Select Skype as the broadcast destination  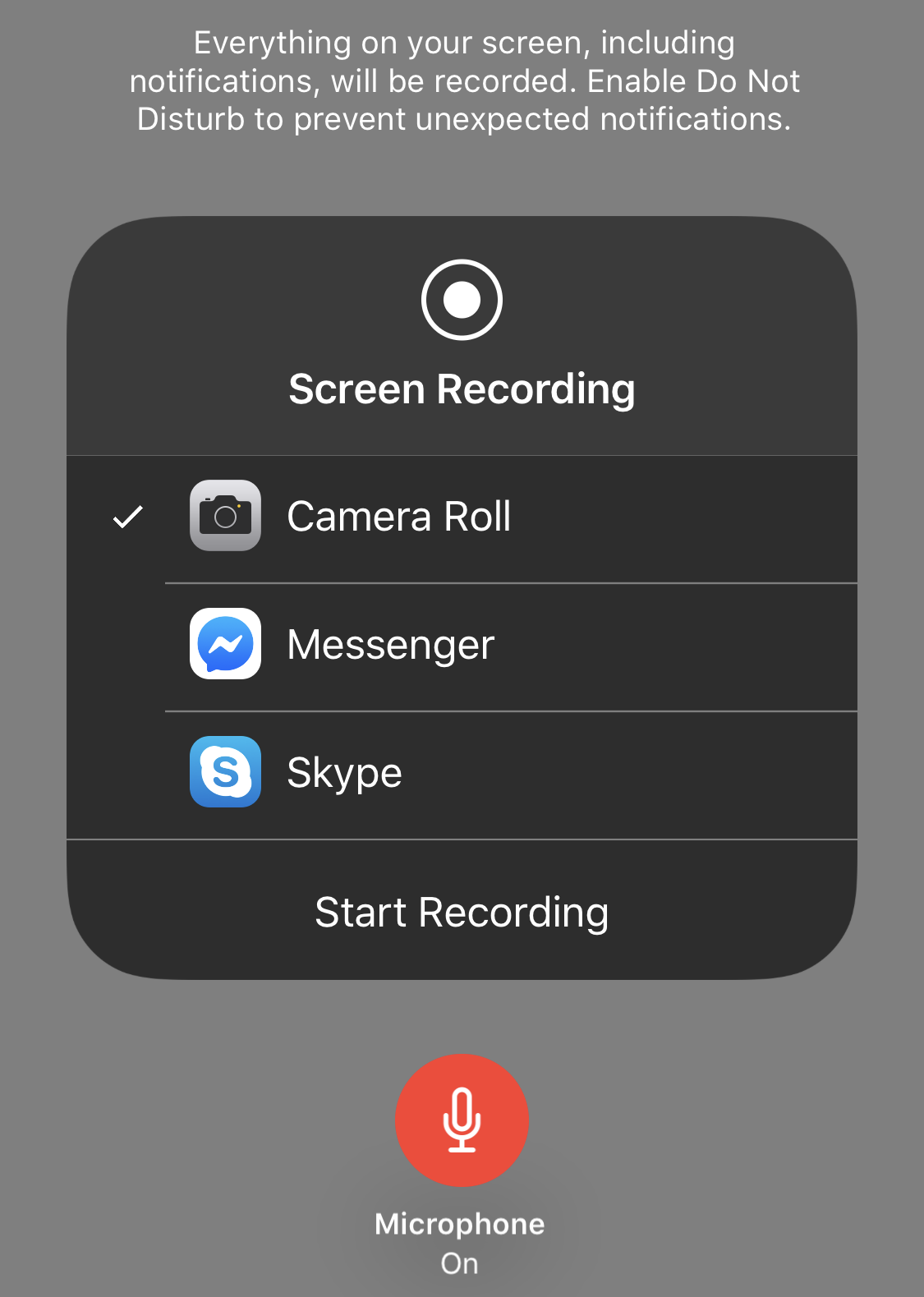pyautogui.click(x=345, y=773)
